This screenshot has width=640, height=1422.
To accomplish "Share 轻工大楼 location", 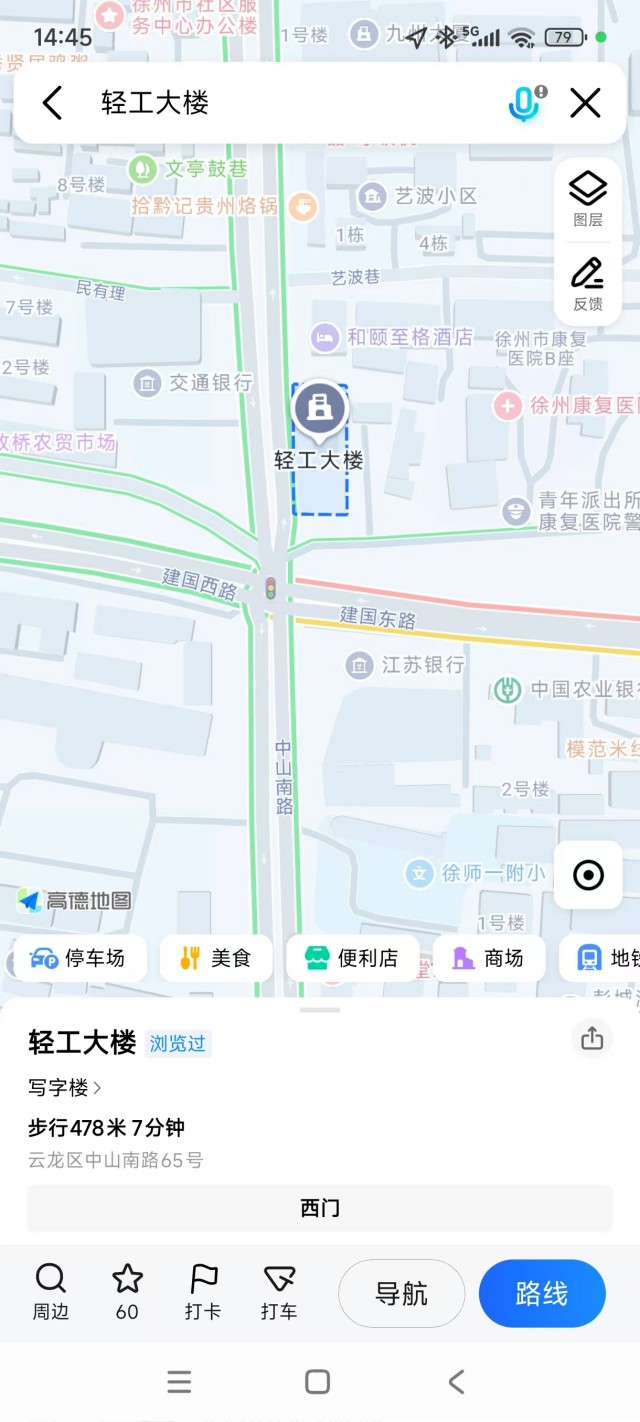I will coord(592,1039).
